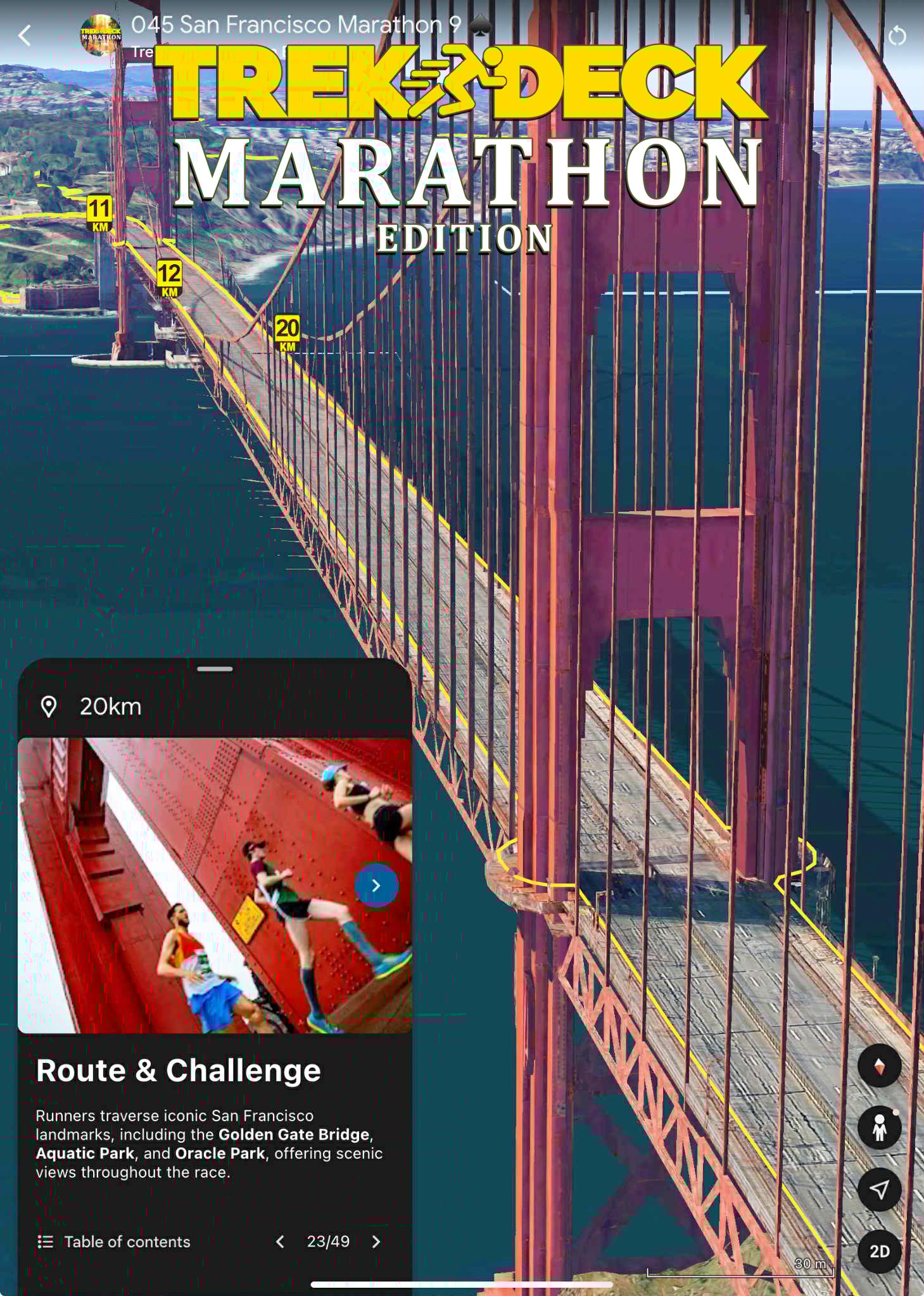Enter Street View with the pegman icon
The width and height of the screenshot is (924, 1296).
879,1128
